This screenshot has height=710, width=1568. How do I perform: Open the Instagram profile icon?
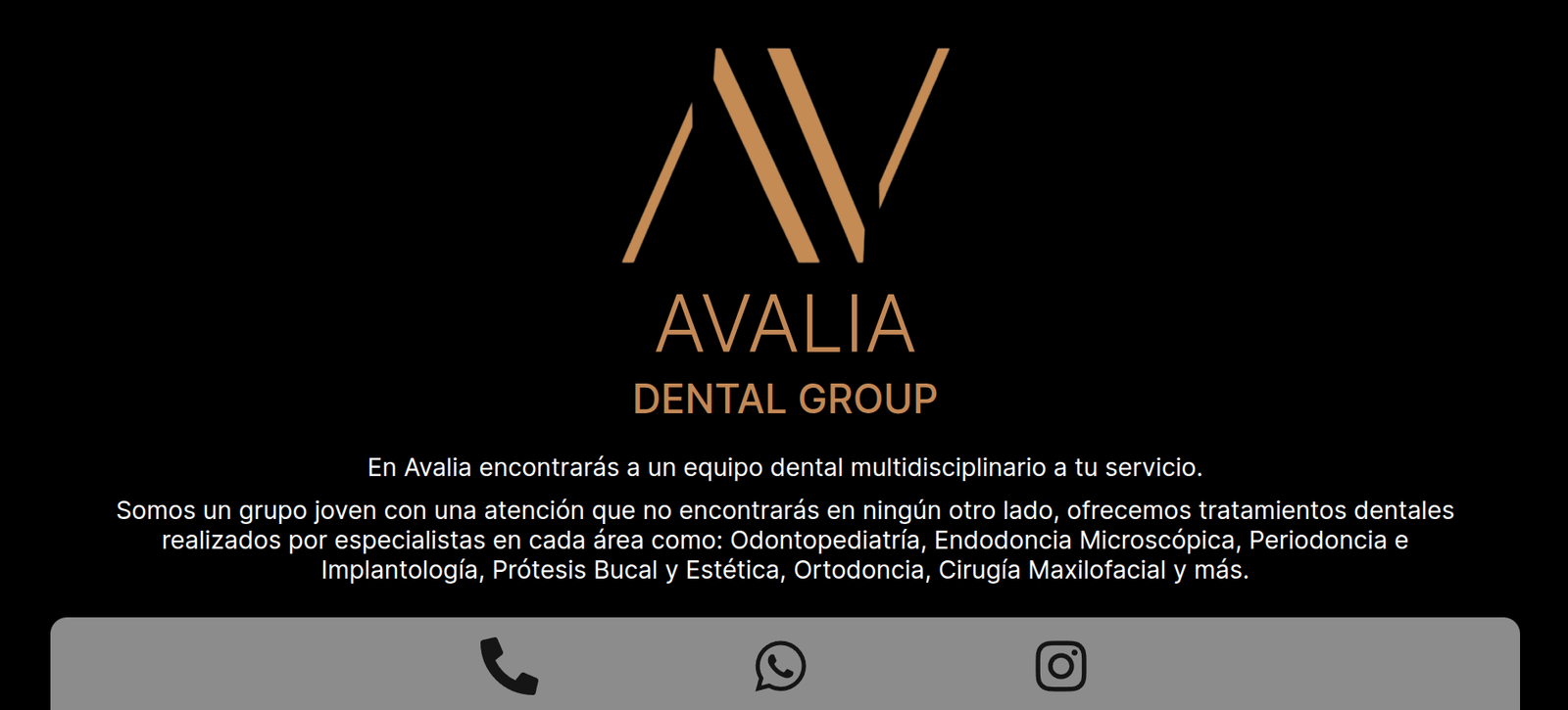[1060, 666]
